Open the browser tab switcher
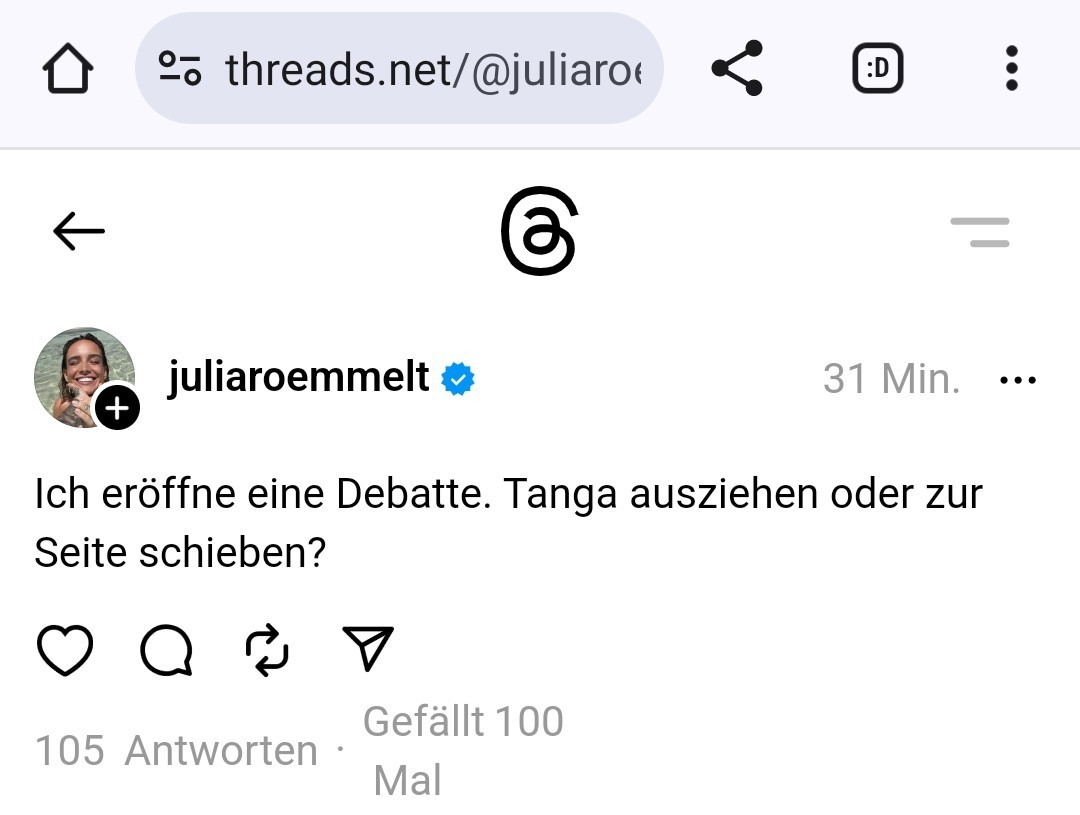Screen dimensions: 1080x815 [877, 69]
